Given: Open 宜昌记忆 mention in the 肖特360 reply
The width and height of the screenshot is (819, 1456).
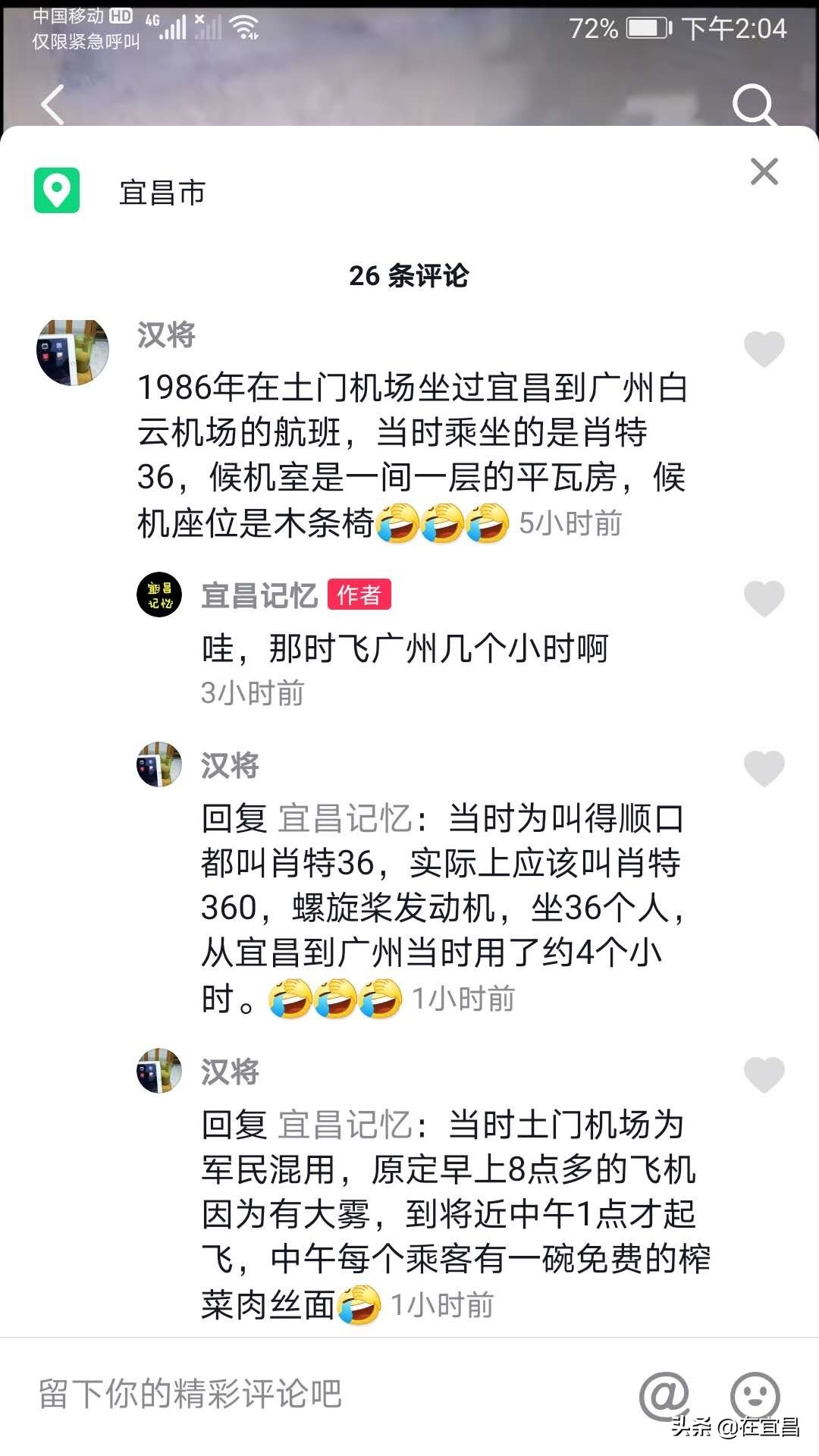Looking at the screenshot, I should [345, 819].
